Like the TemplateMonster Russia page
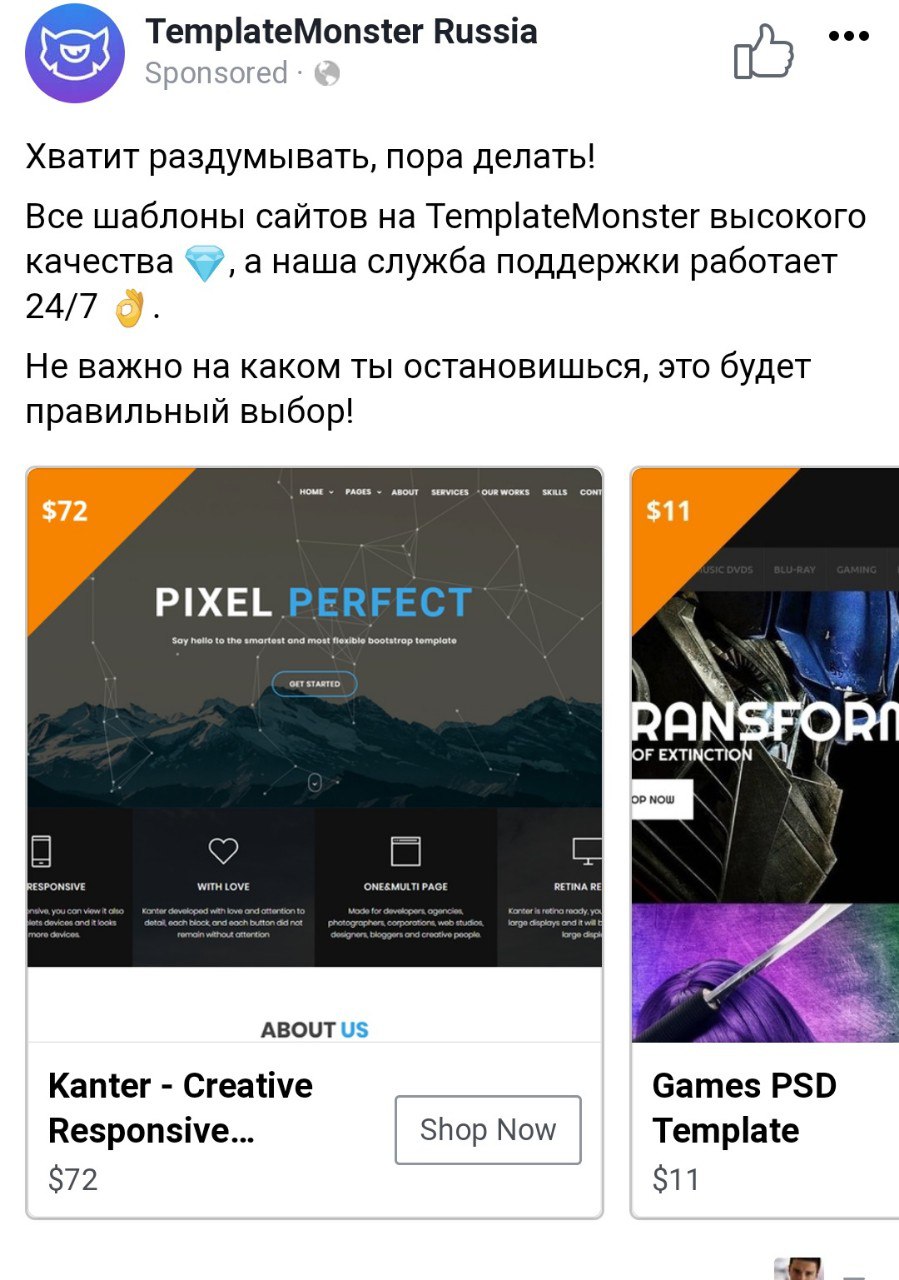The height and width of the screenshot is (1280, 899). [x=763, y=51]
